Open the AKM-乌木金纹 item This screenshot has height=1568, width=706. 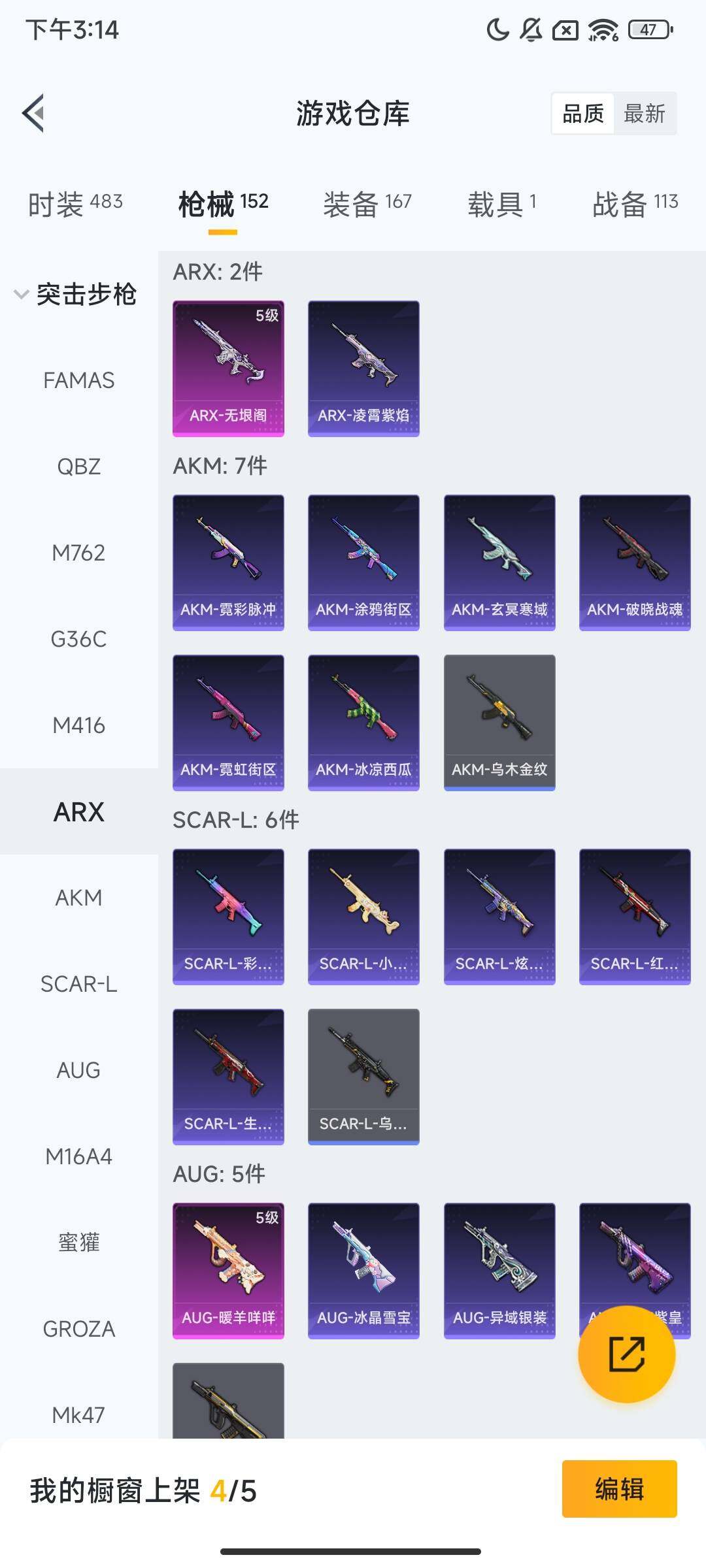tap(499, 722)
